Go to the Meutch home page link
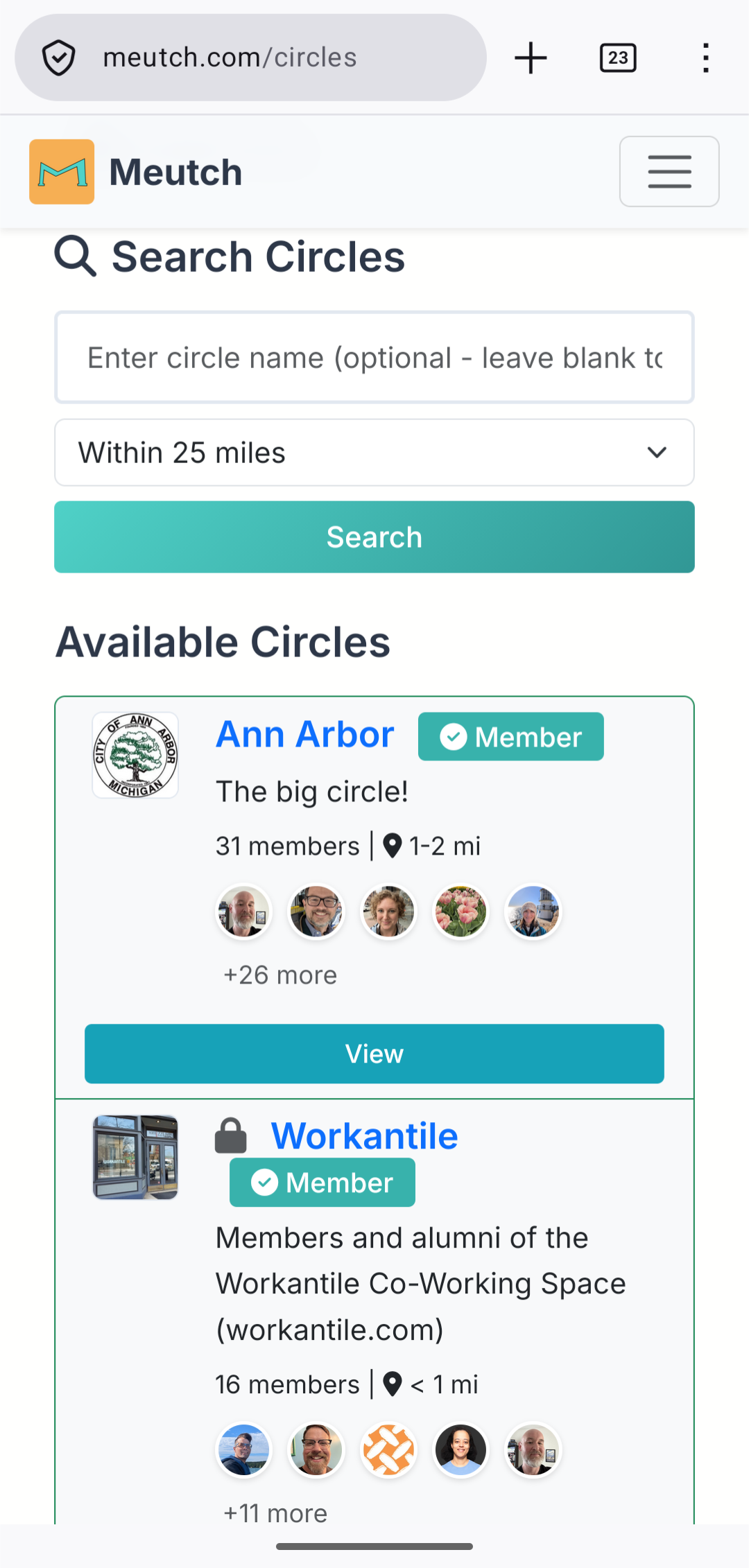Image resolution: width=749 pixels, height=1568 pixels. (x=136, y=172)
